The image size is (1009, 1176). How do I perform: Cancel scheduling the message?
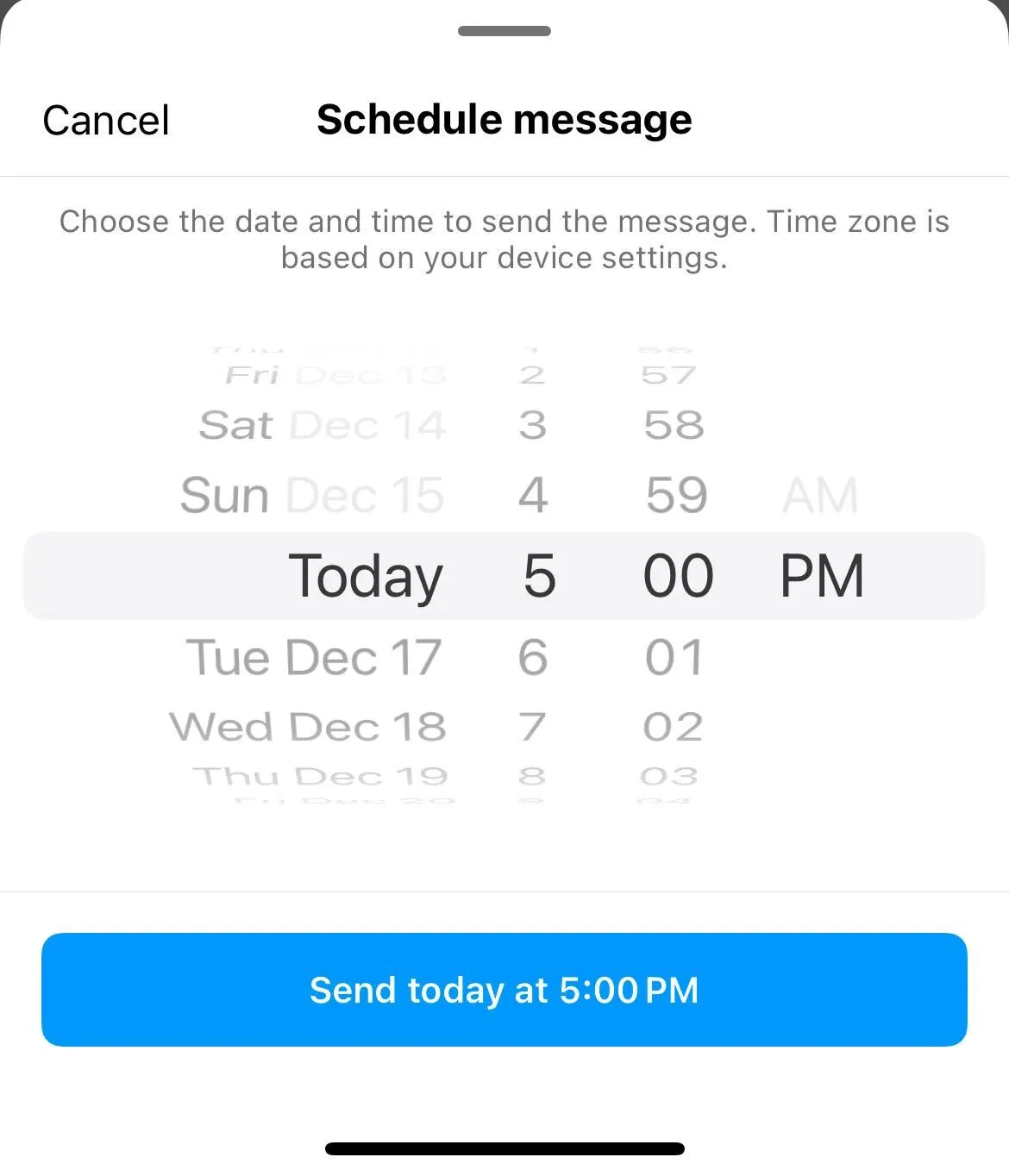[106, 121]
